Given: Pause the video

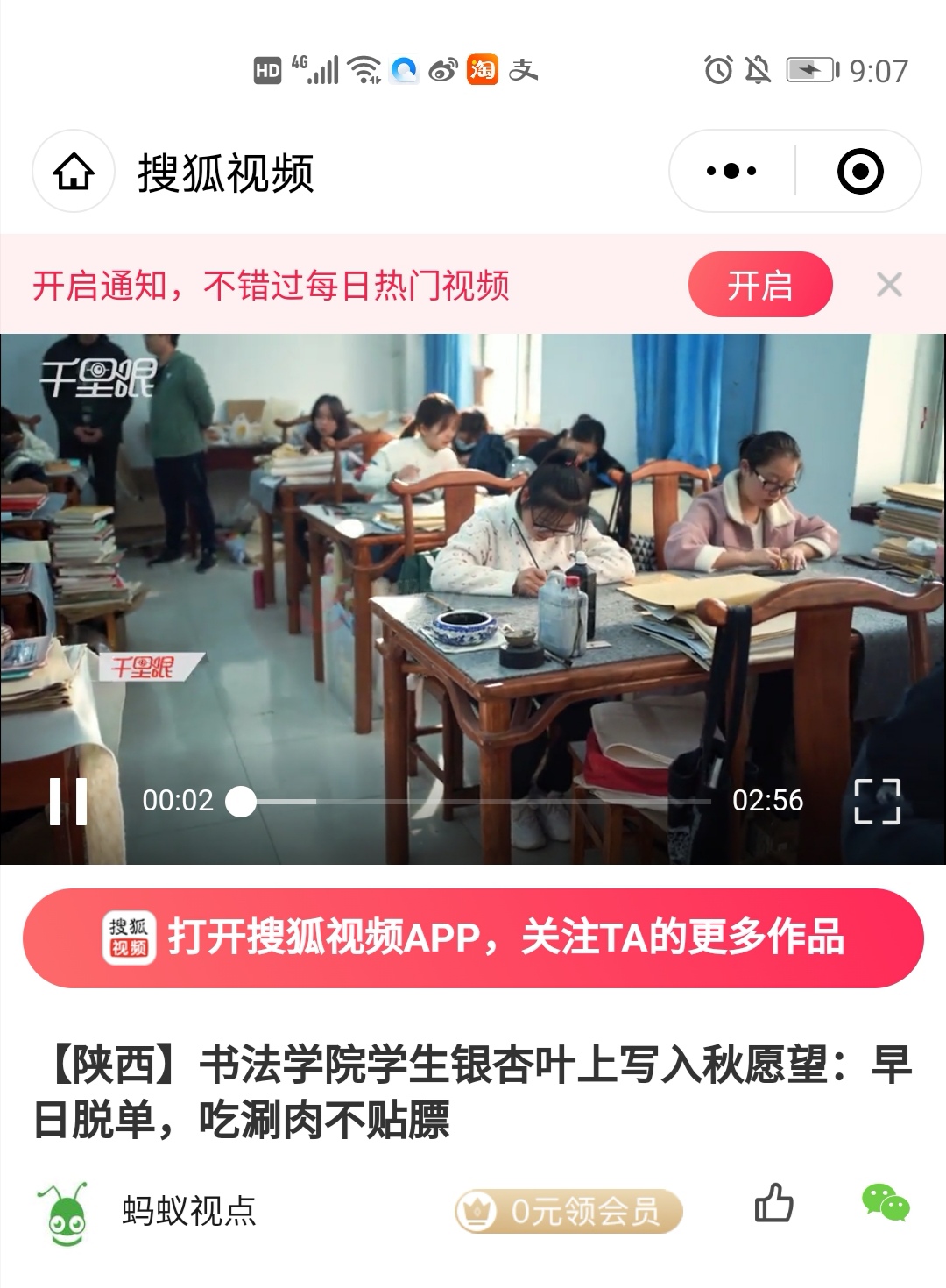Looking at the screenshot, I should point(68,801).
